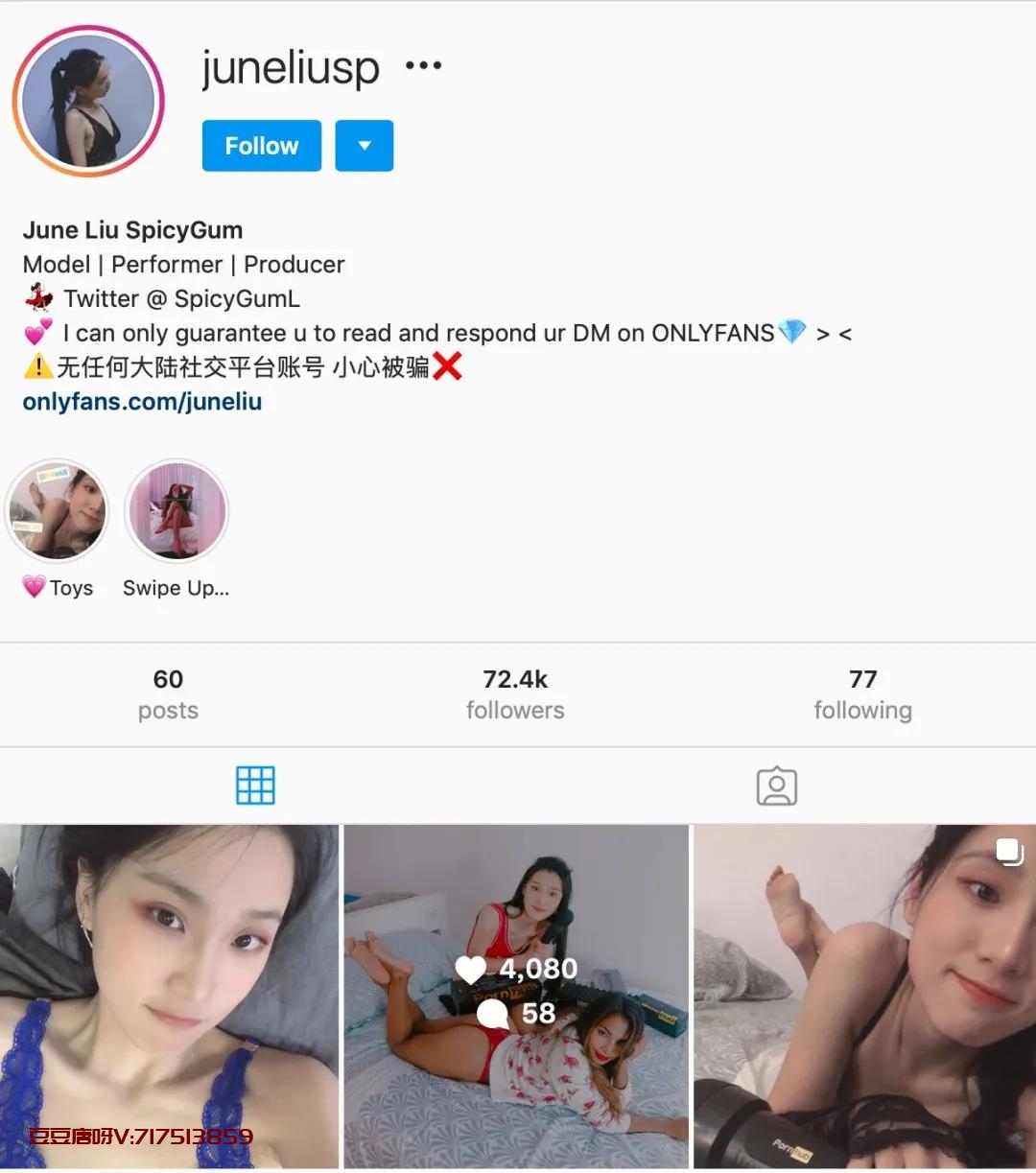
Task: Switch to the tagged photos tab
Action: point(776,786)
